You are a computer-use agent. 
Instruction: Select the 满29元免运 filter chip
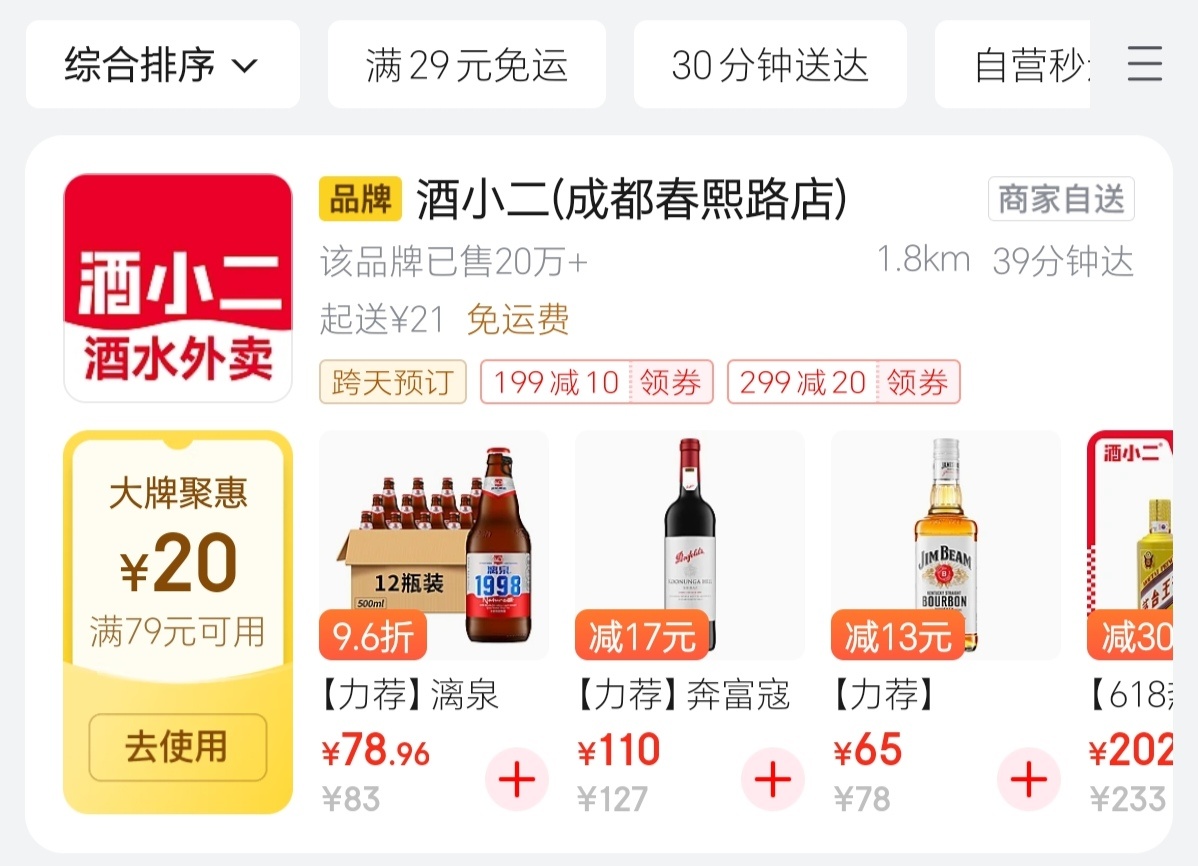pyautogui.click(x=467, y=66)
